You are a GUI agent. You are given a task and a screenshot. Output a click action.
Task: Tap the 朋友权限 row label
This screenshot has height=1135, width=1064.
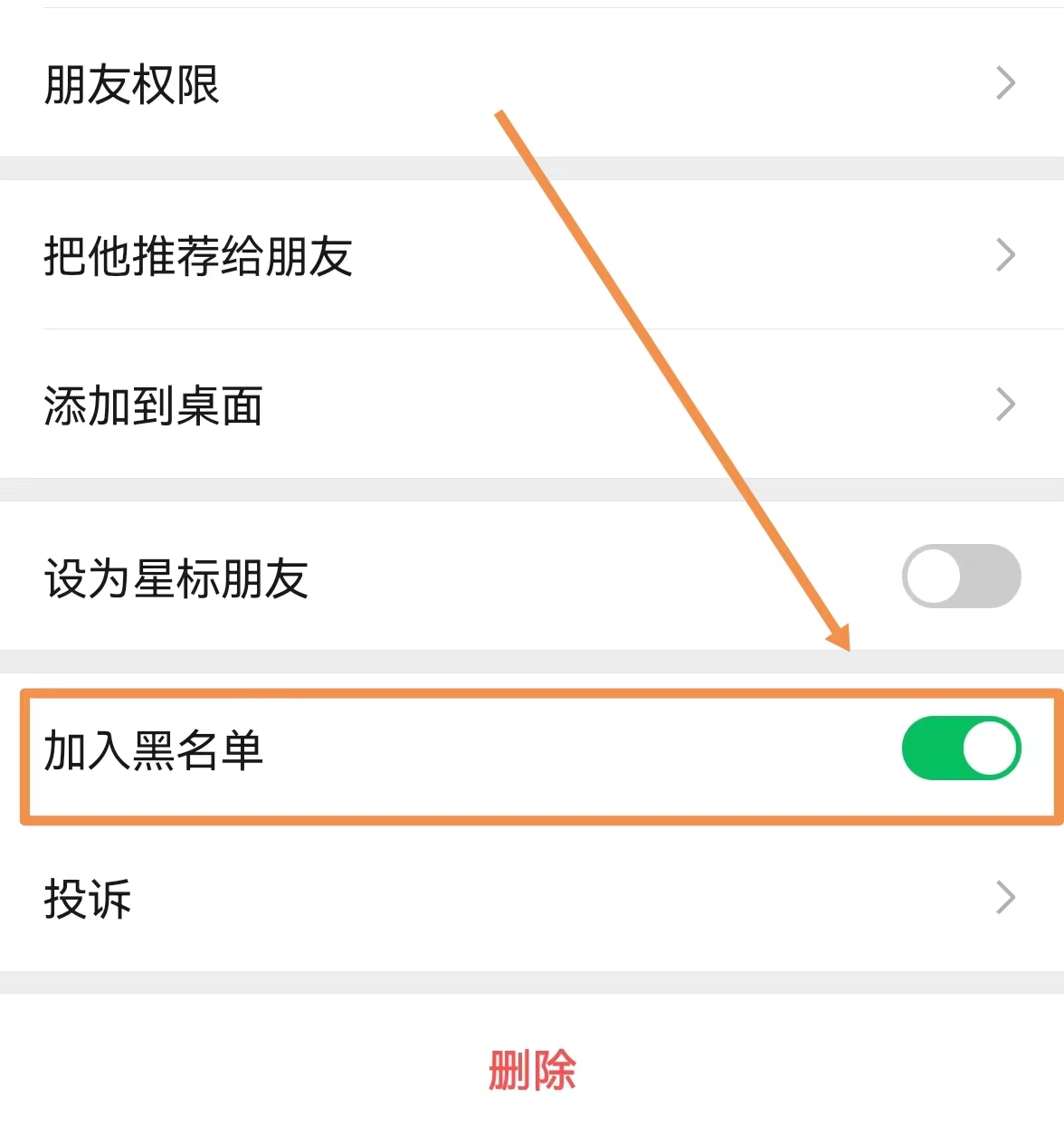(131, 85)
